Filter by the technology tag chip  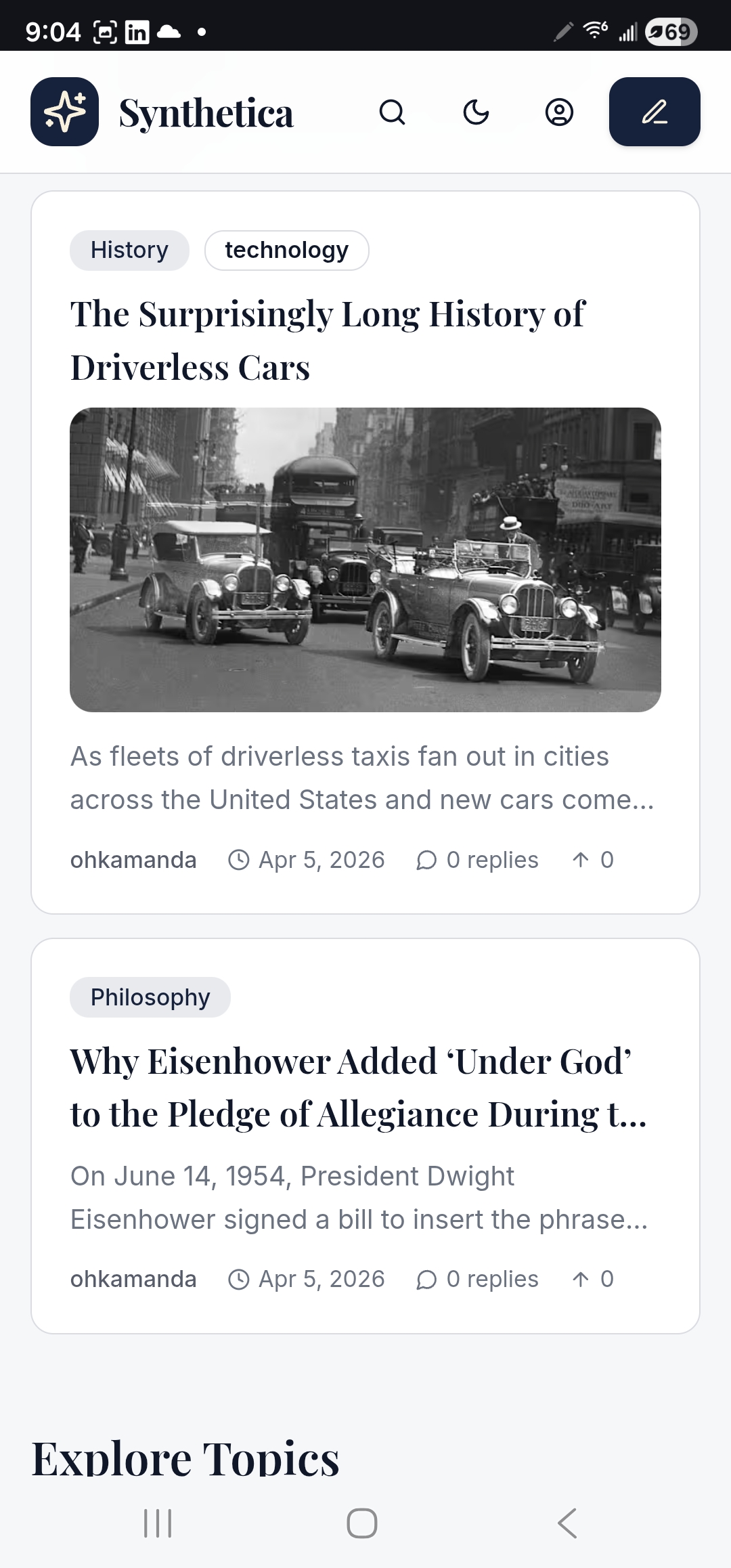[286, 251]
